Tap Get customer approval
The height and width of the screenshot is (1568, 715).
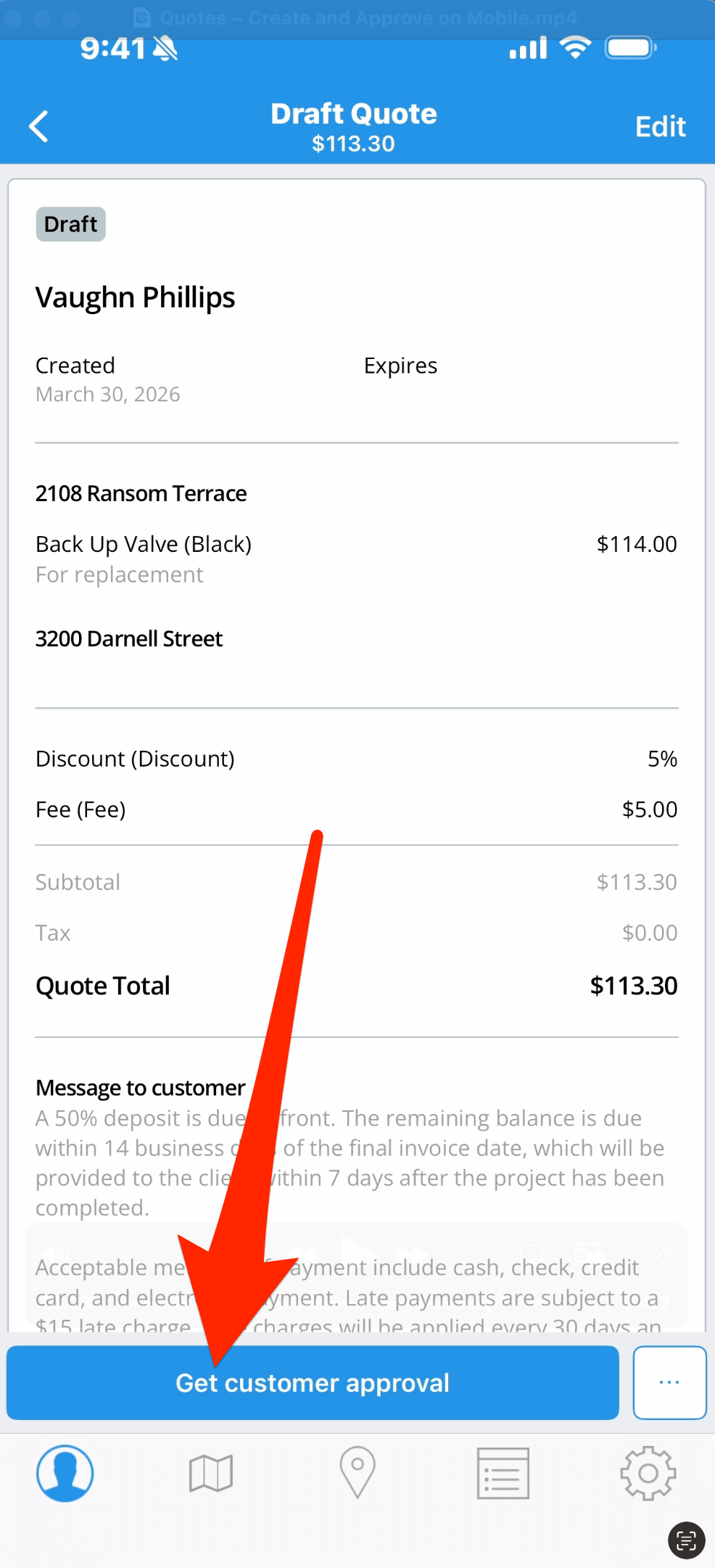[313, 1382]
